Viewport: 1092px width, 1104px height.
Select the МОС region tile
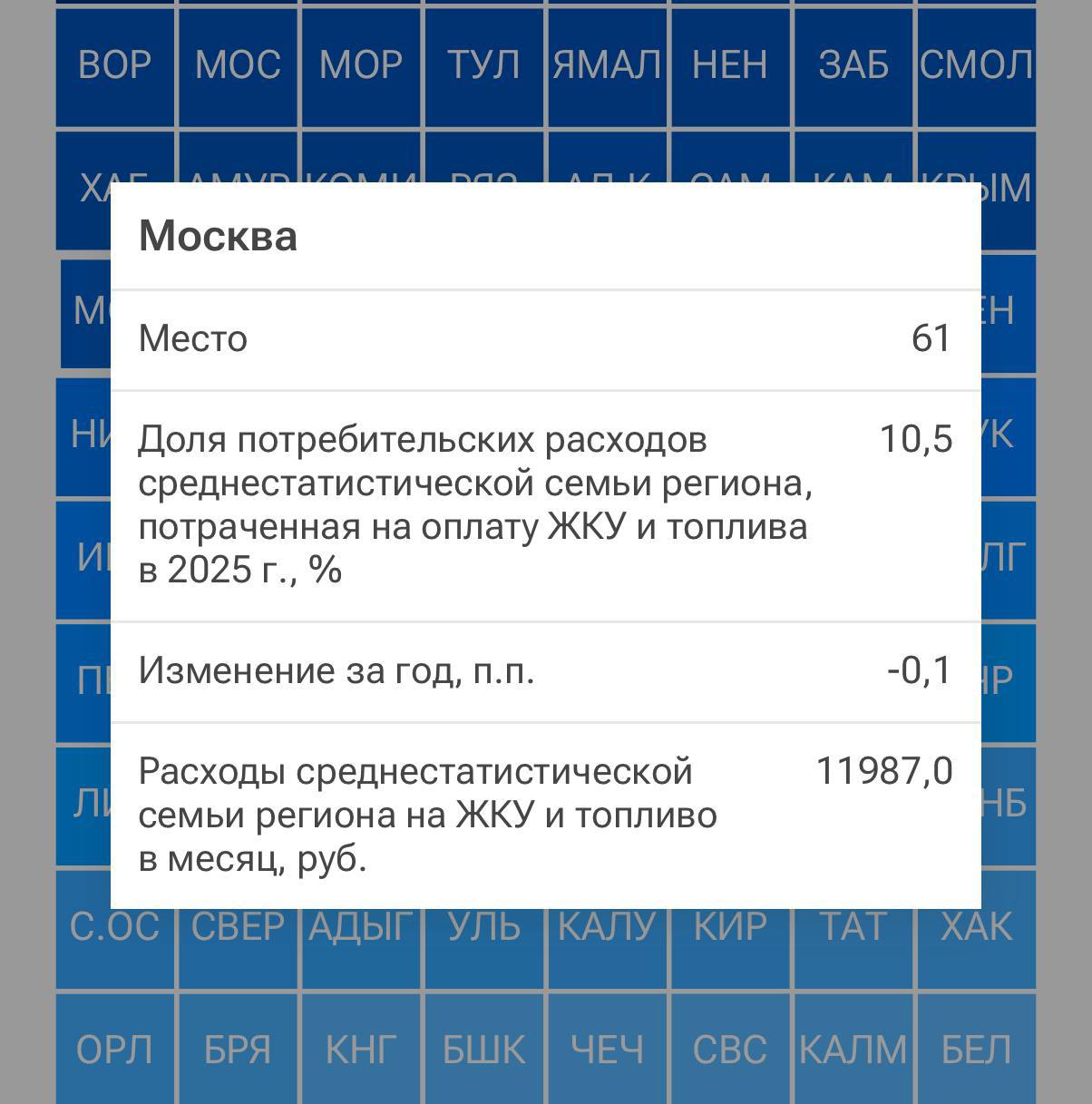point(238,66)
